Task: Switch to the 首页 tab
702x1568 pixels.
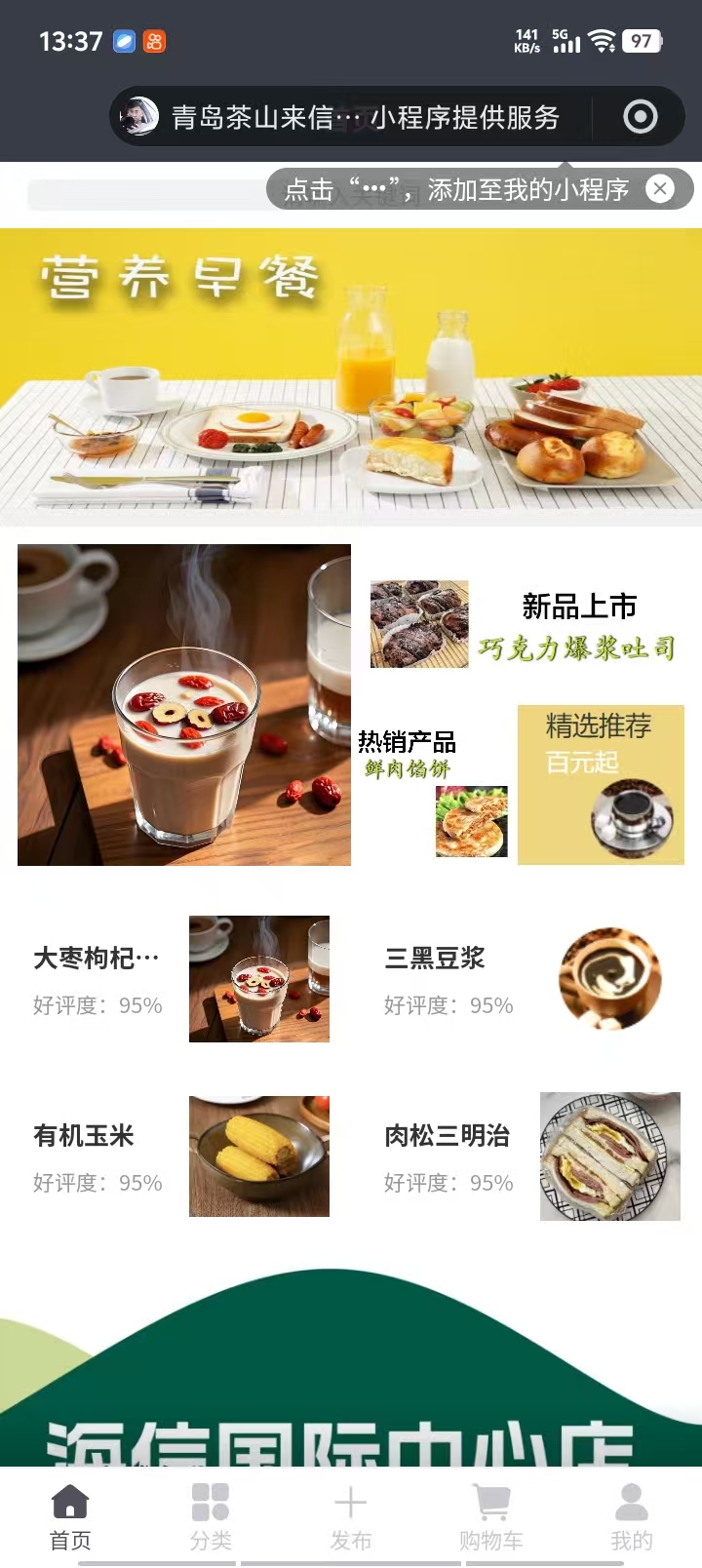Action: 70,1517
